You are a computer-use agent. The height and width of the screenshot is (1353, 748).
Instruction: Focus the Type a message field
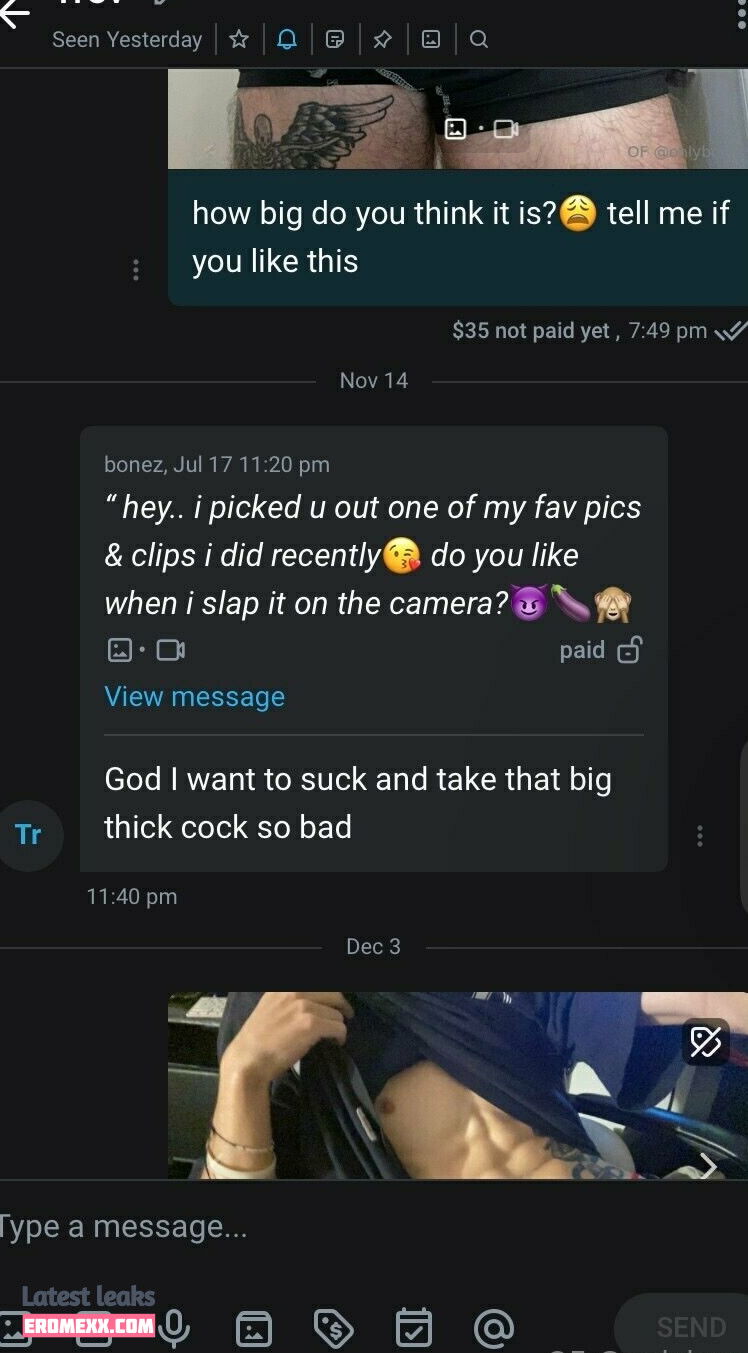click(300, 1227)
